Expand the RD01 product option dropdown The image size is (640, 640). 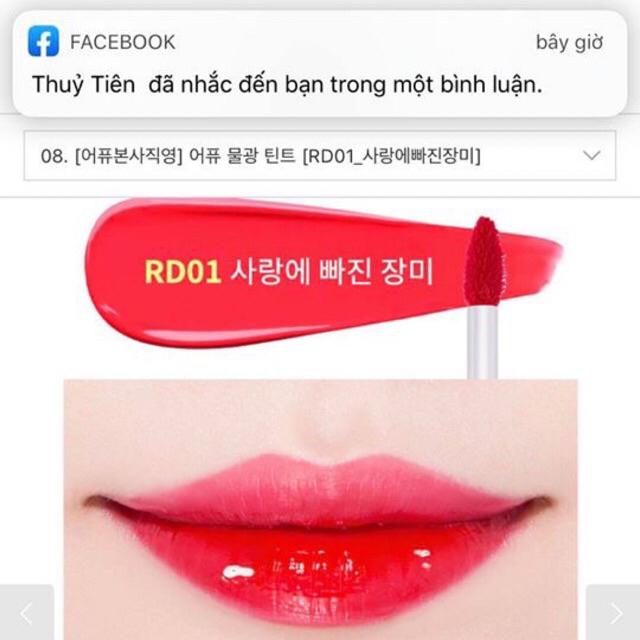coord(591,156)
